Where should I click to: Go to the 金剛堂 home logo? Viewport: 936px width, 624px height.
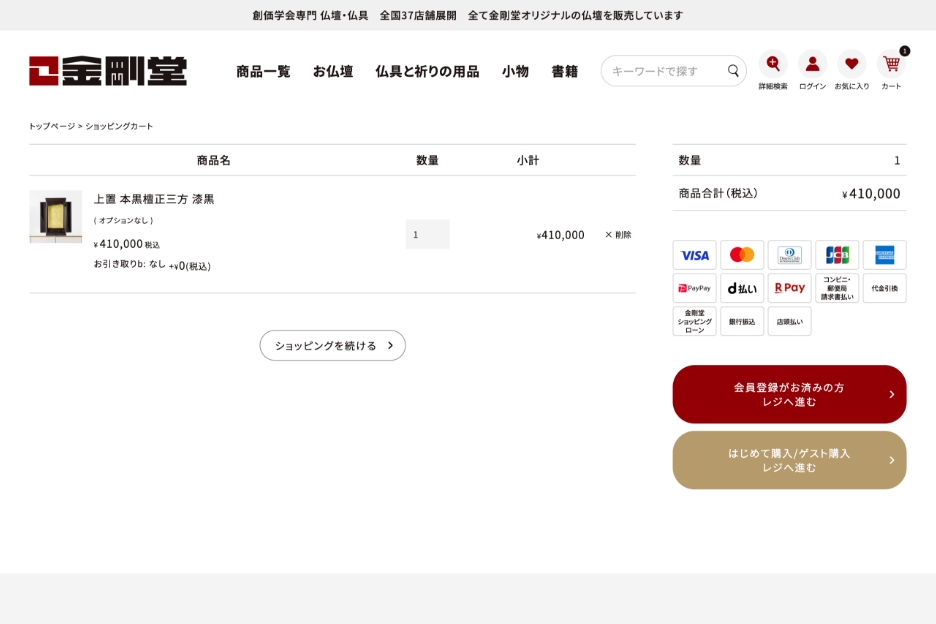tap(108, 71)
